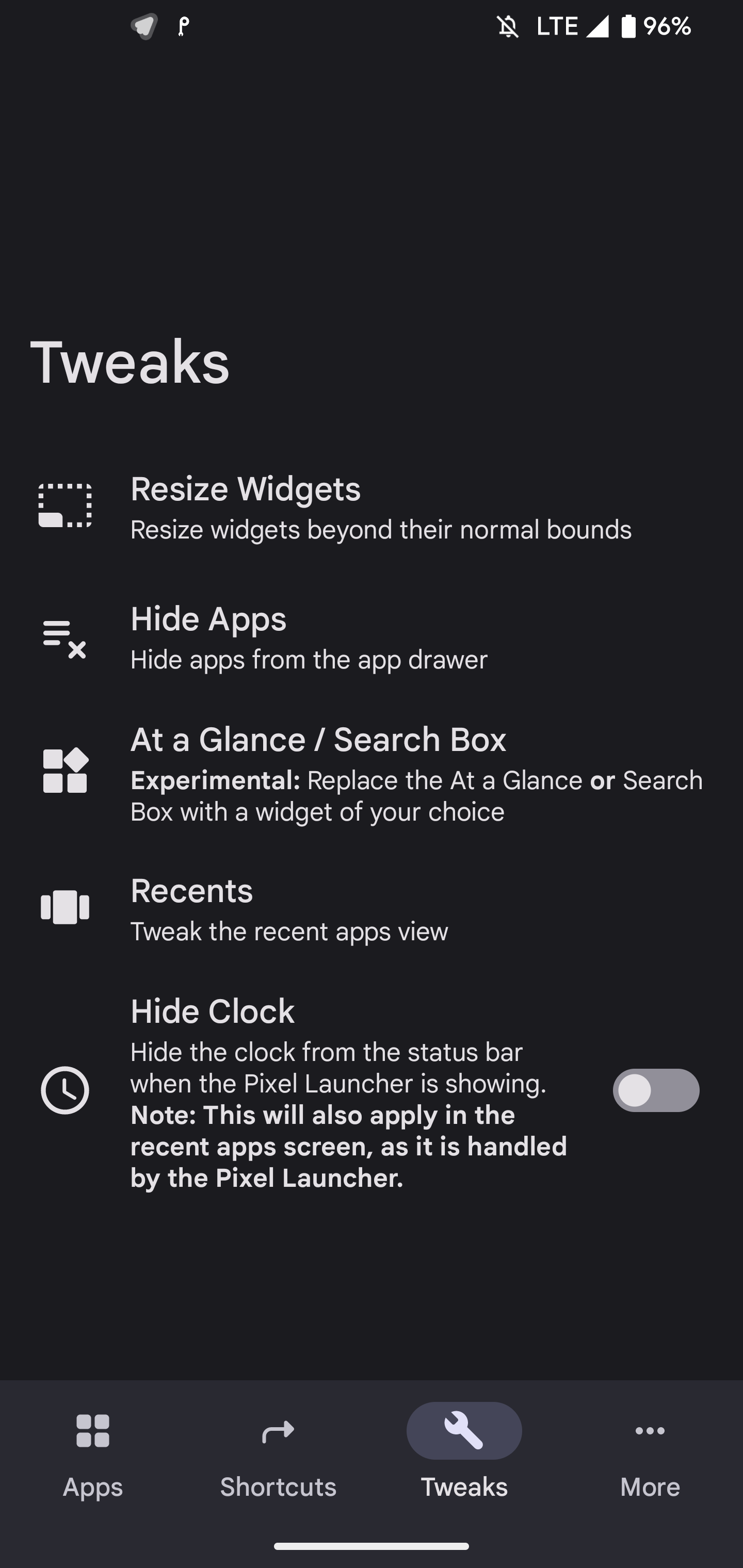Screen dimensions: 743x1568
Task: Click the Hide Apps list icon
Action: (63, 638)
